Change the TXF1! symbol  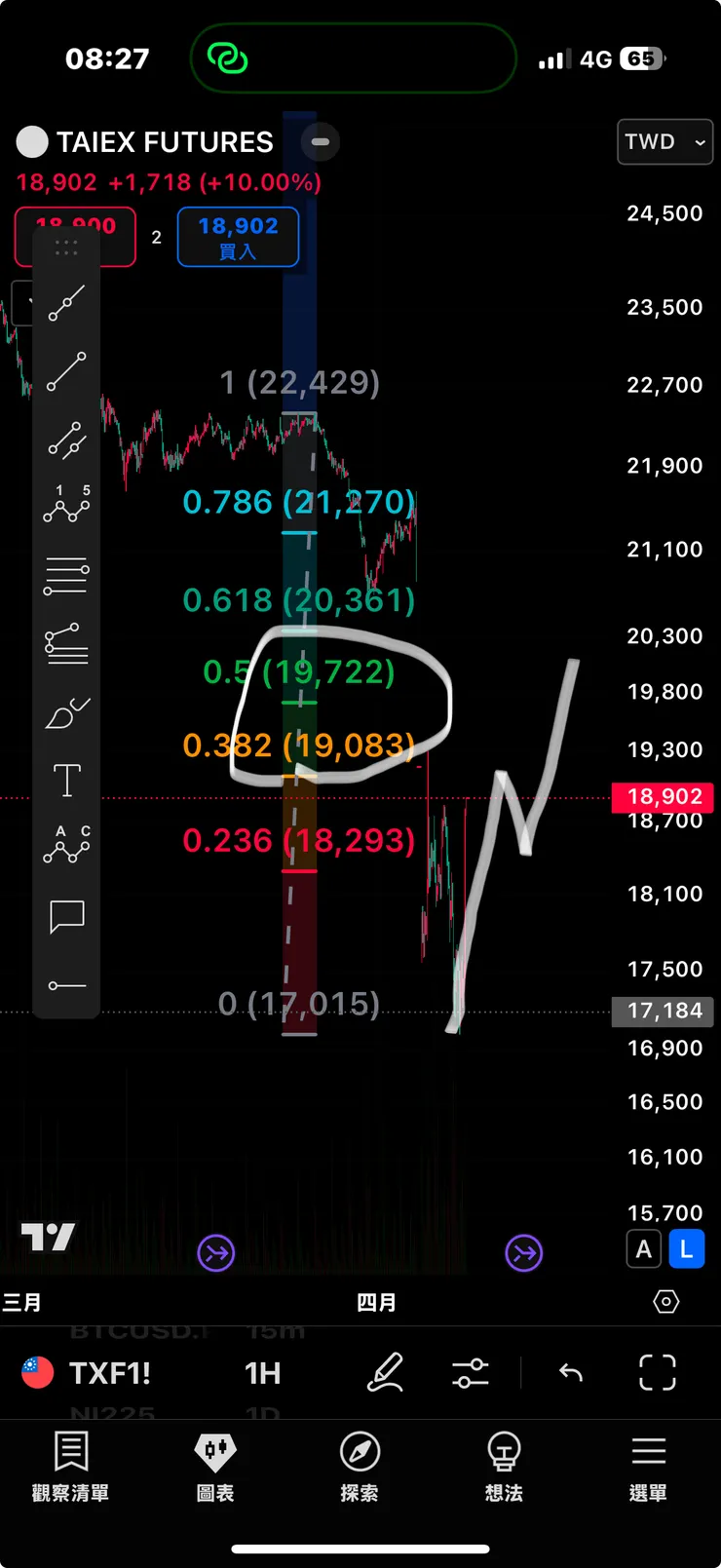pyautogui.click(x=109, y=1373)
